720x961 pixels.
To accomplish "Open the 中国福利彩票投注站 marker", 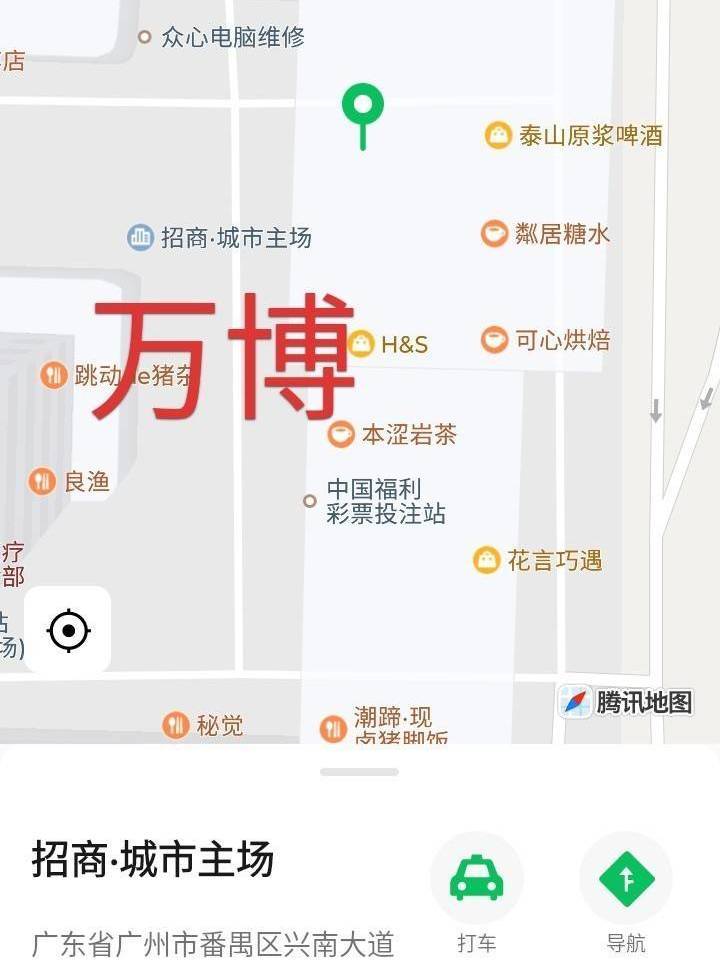I will [x=310, y=501].
